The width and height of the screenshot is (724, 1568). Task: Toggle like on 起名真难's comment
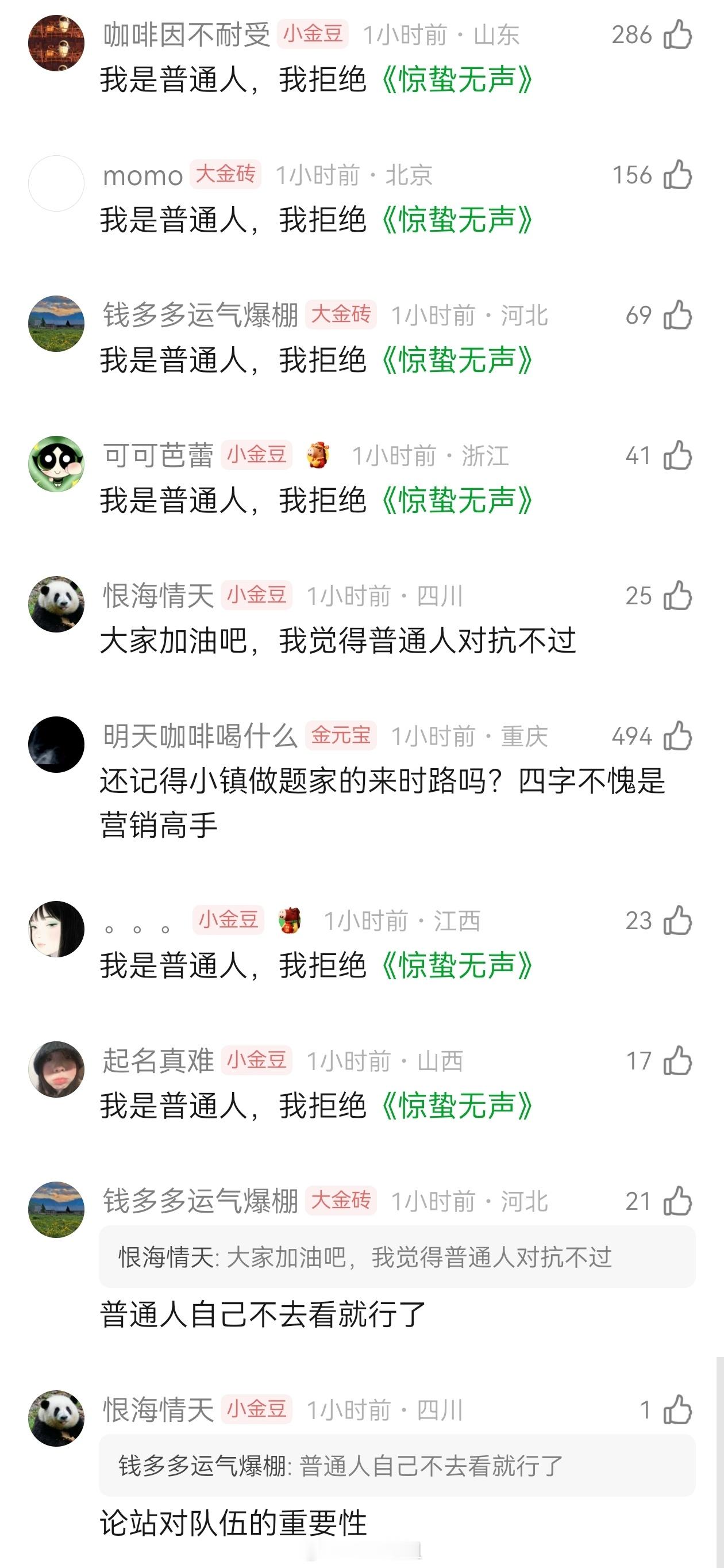pyautogui.click(x=677, y=1060)
